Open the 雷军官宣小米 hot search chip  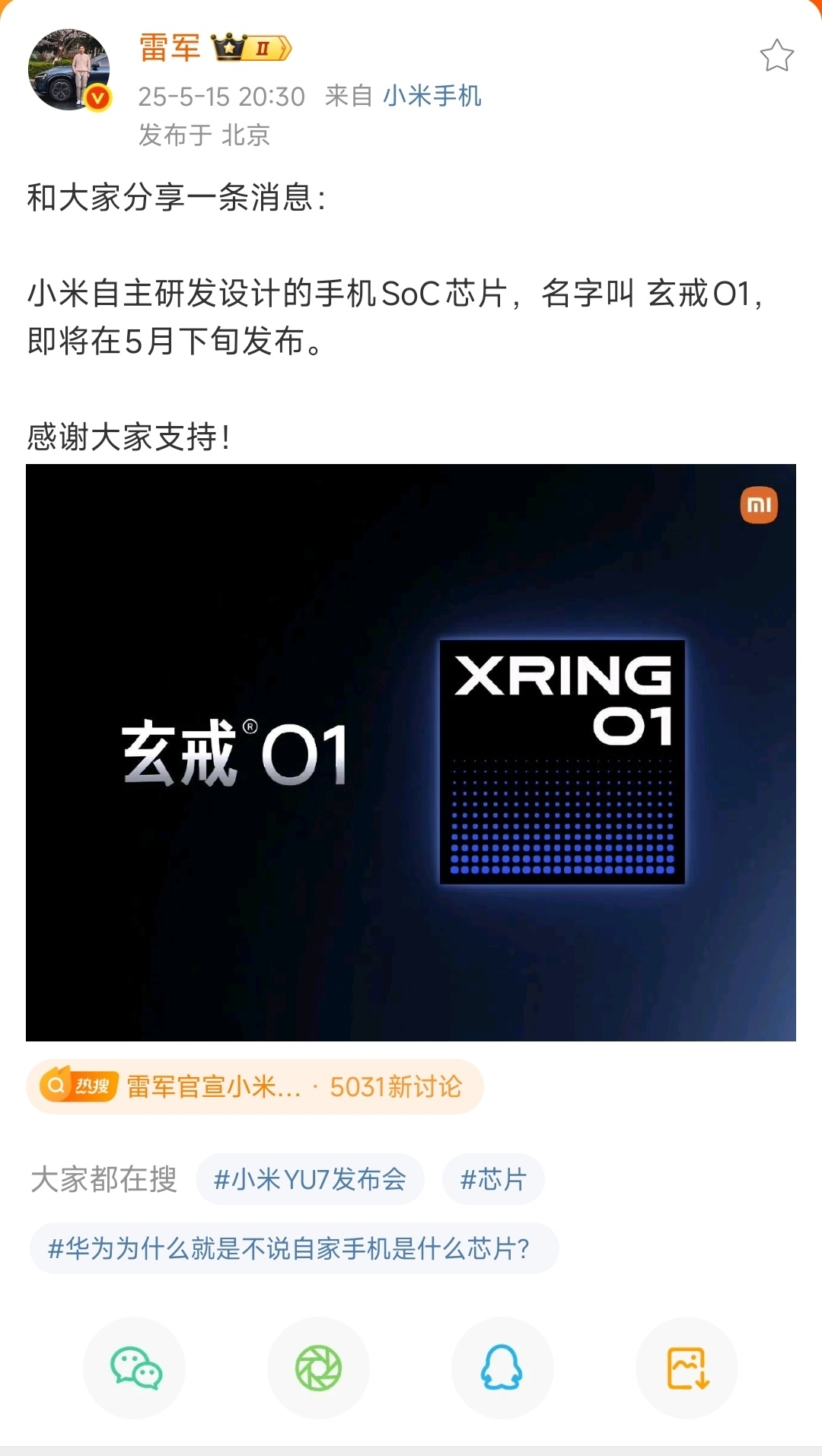point(255,1086)
